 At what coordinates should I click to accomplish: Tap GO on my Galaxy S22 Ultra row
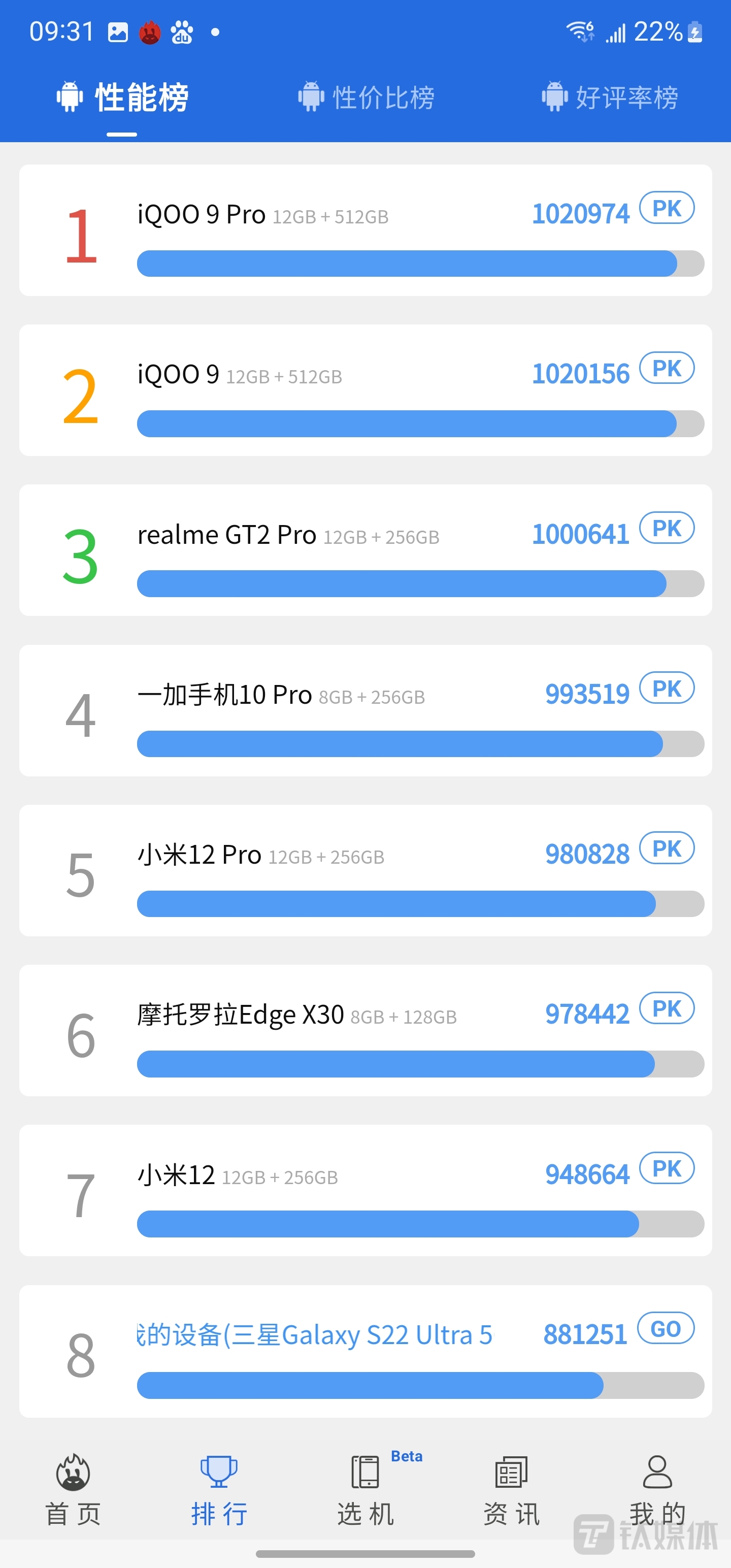click(666, 1329)
